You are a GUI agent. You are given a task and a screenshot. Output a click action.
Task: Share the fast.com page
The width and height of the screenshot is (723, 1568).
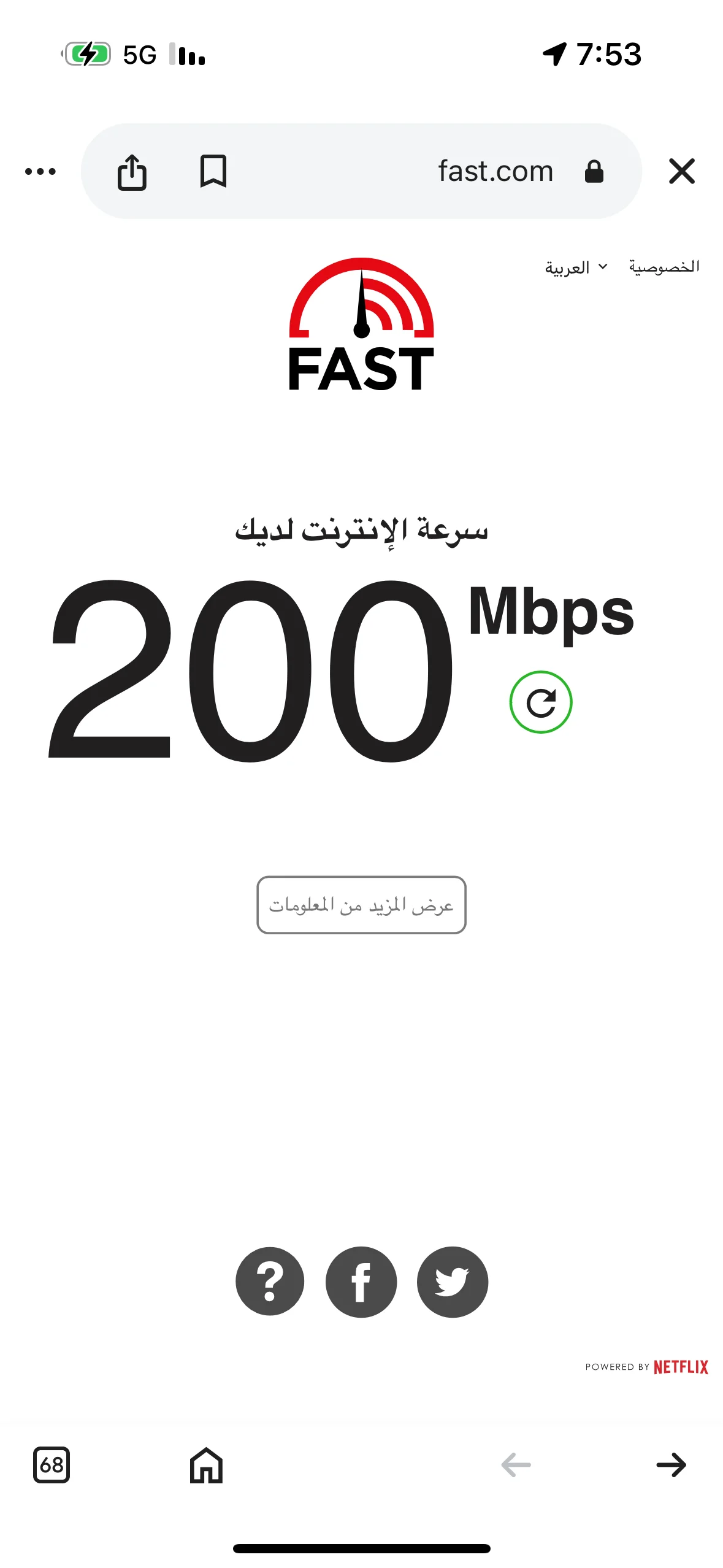coord(132,172)
